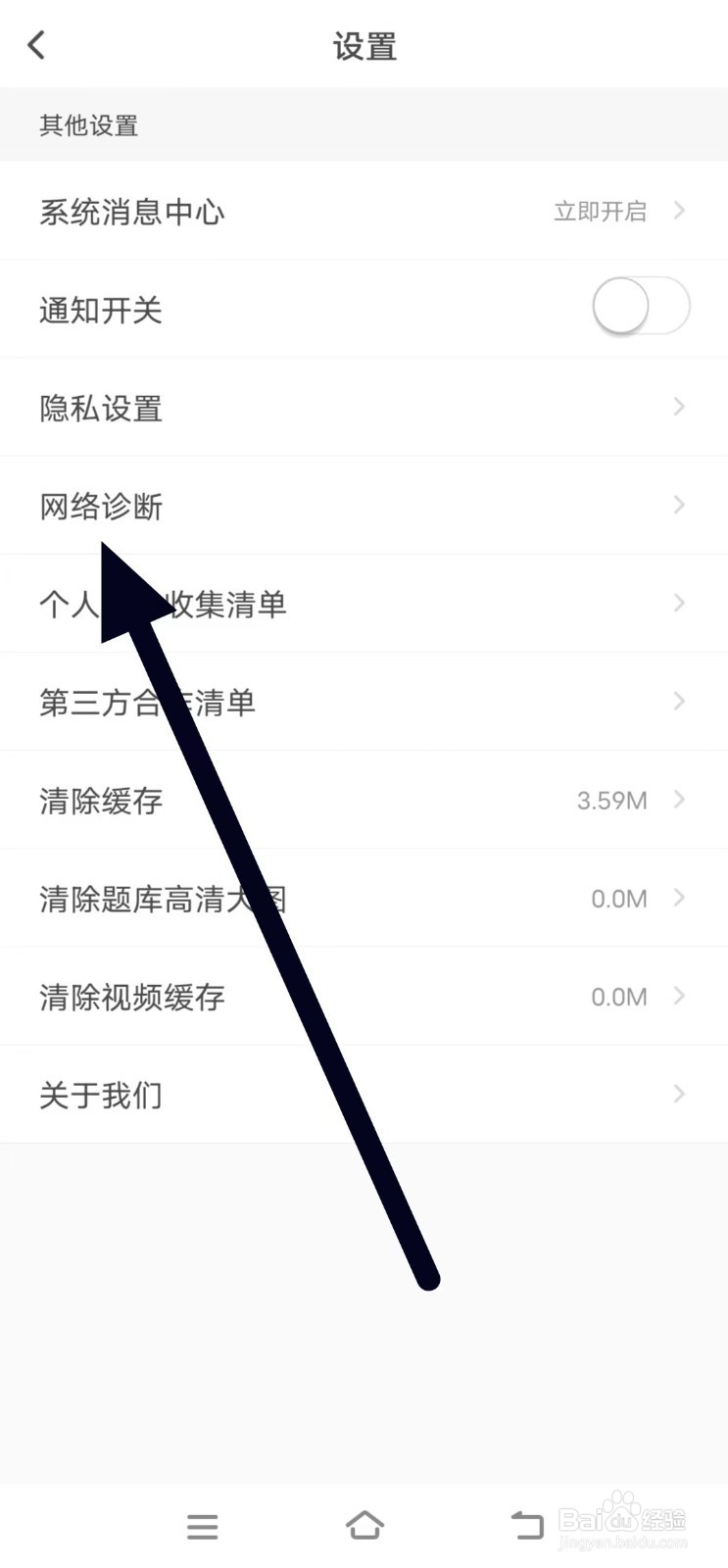Select the 其他设置 section header
Viewport: 728px width, 1568px height.
88,125
